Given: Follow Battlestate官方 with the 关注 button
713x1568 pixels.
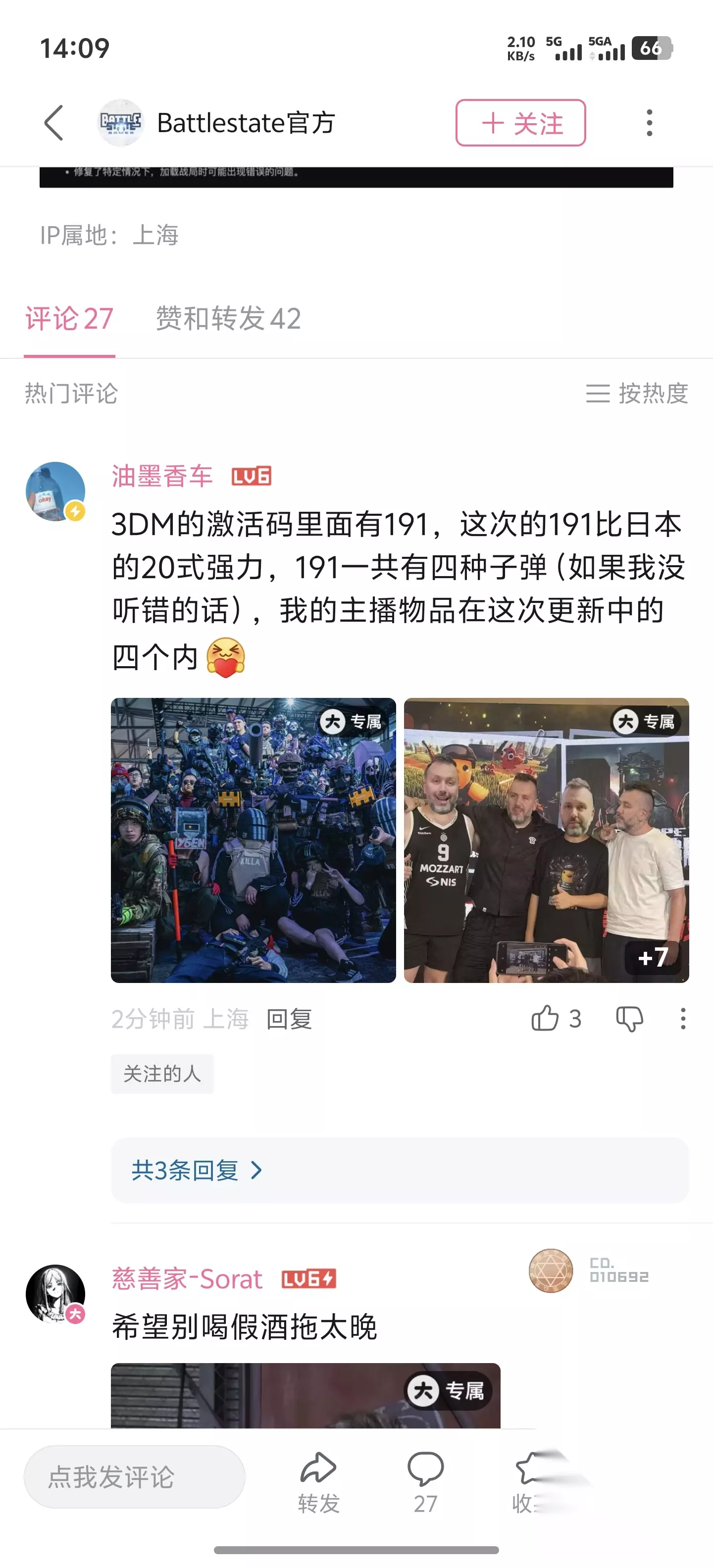Looking at the screenshot, I should coord(520,123).
